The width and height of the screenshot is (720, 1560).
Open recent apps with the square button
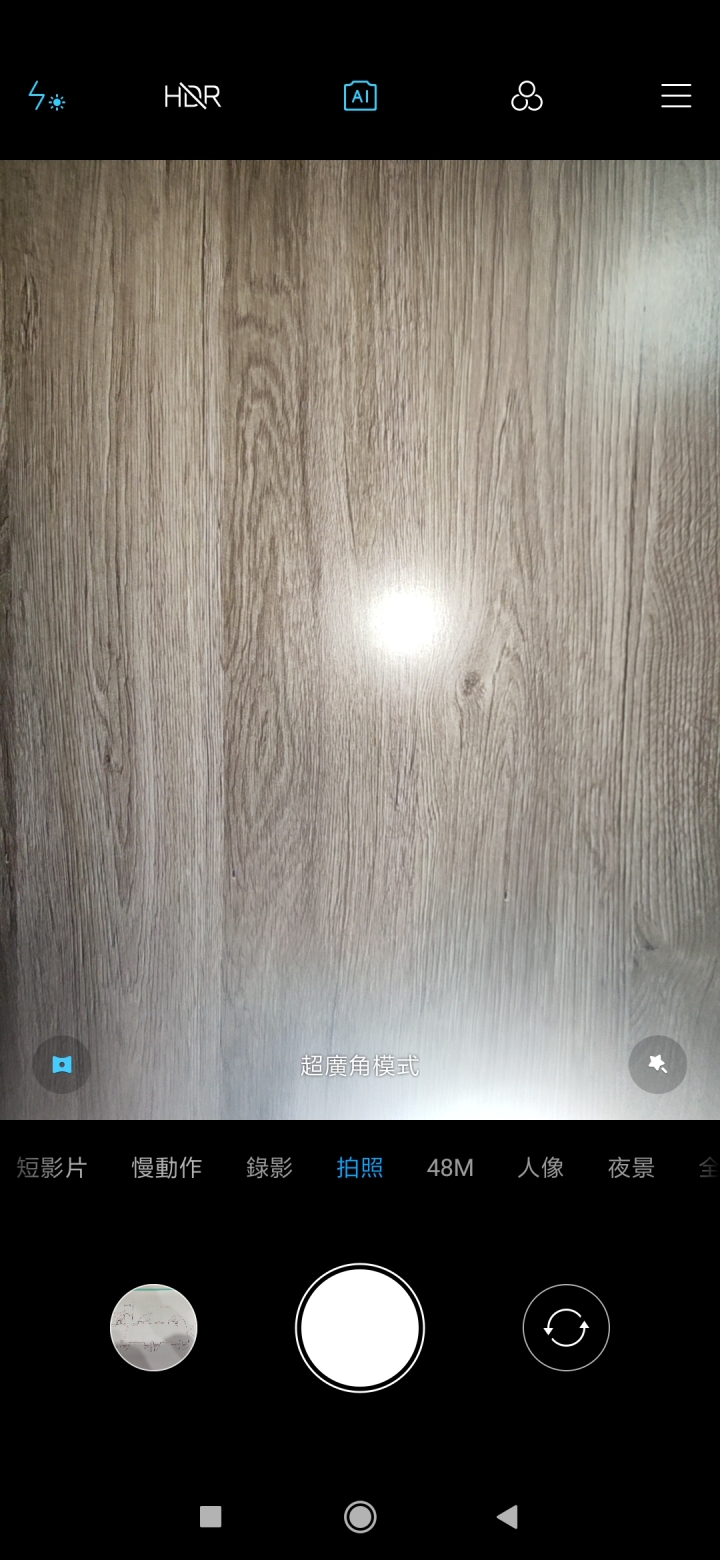[210, 1517]
